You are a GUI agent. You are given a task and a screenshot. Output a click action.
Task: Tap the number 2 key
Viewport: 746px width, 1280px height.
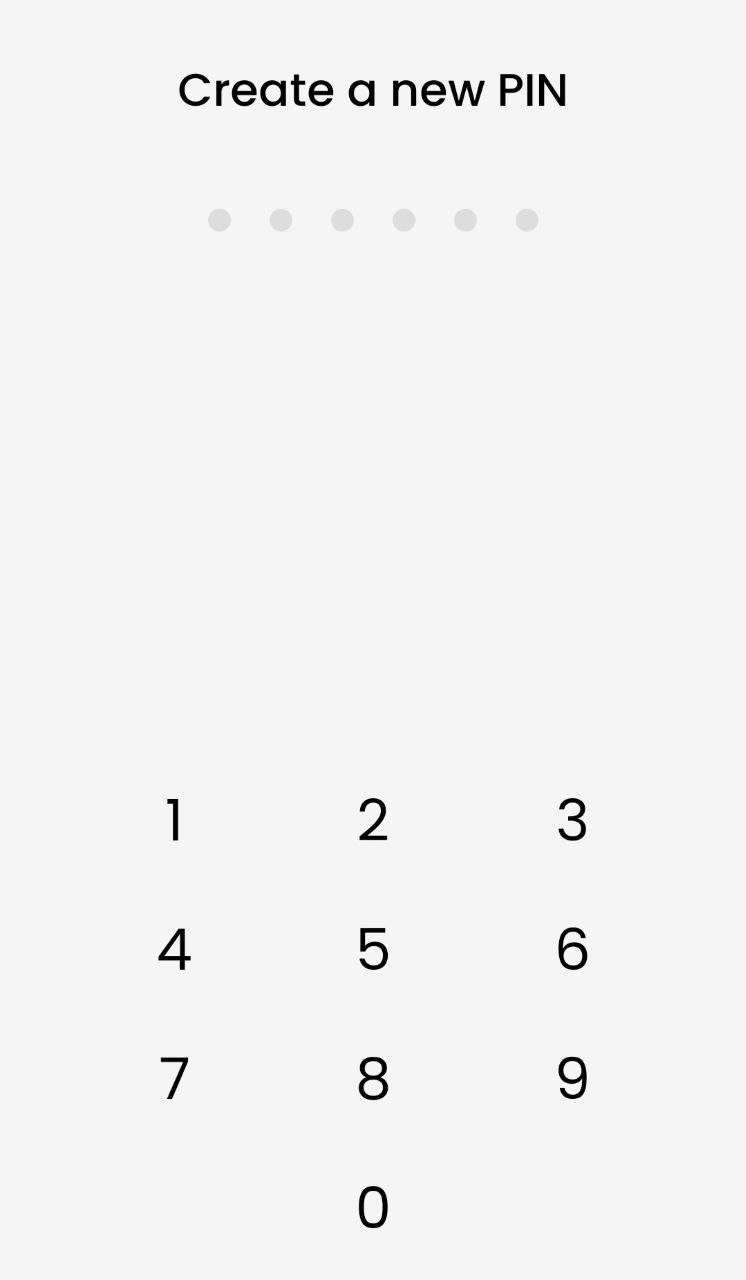(x=373, y=821)
